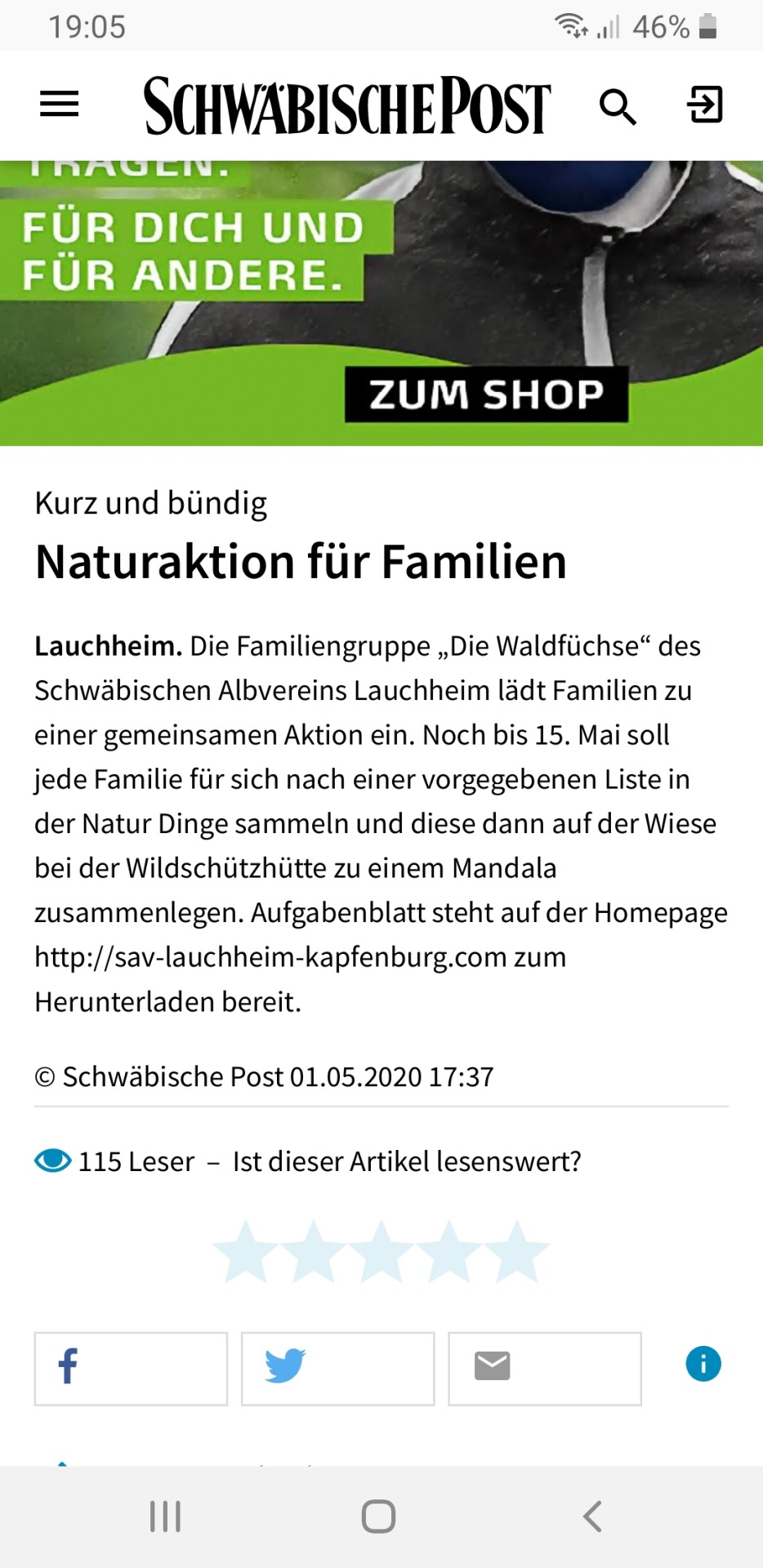Open the blue info icon
This screenshot has height=1568, width=763.
tap(703, 1364)
